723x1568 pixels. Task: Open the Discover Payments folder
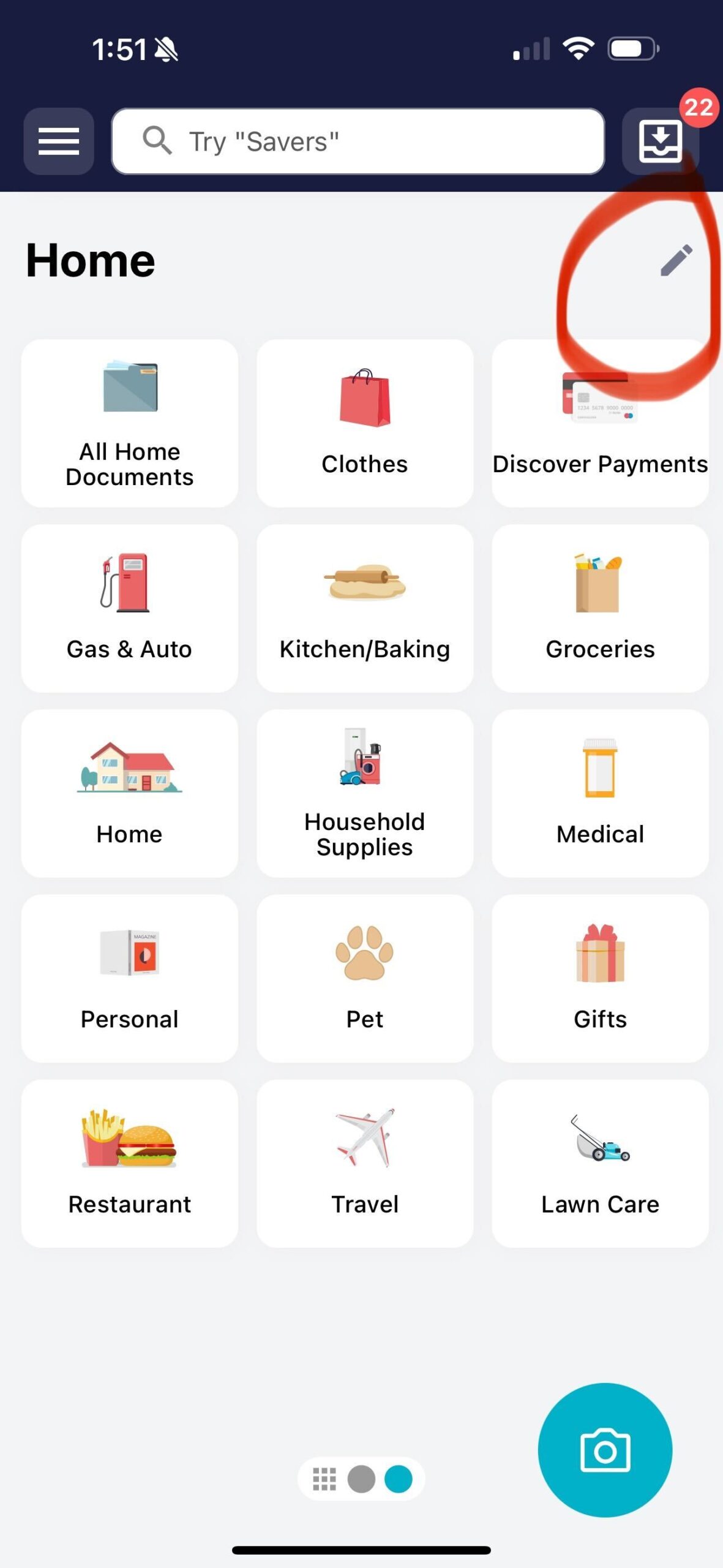point(600,423)
